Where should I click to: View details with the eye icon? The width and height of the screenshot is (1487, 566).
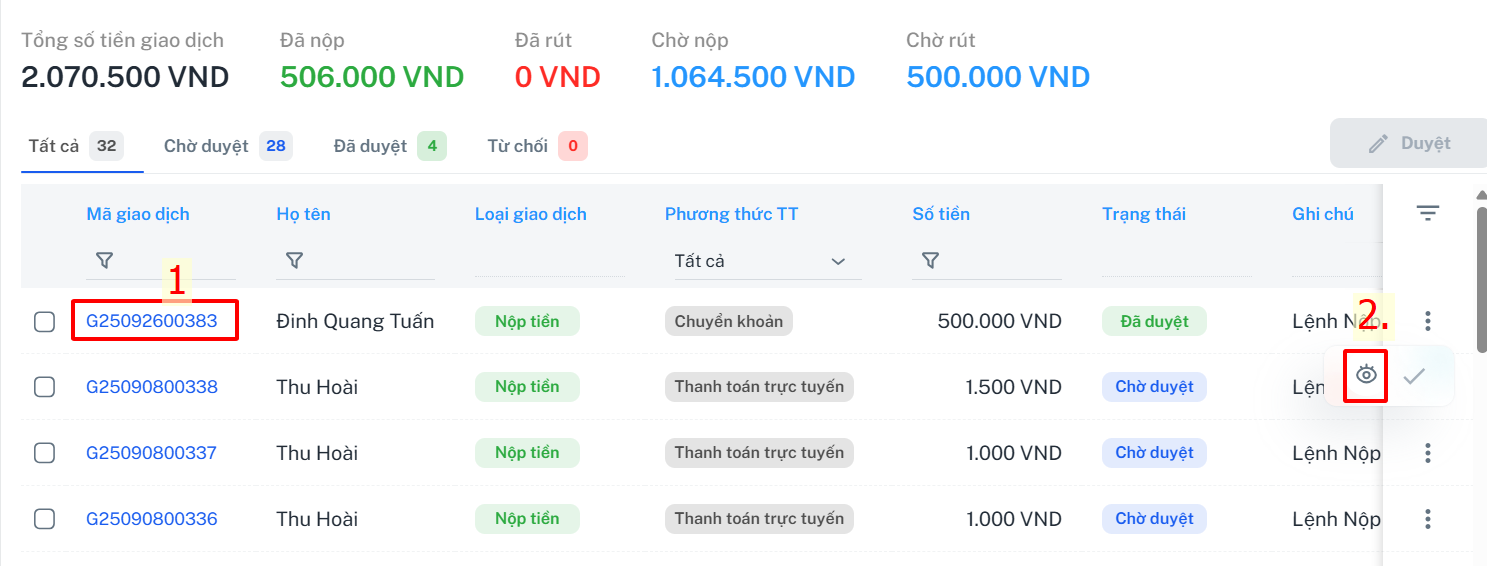pos(1366,376)
